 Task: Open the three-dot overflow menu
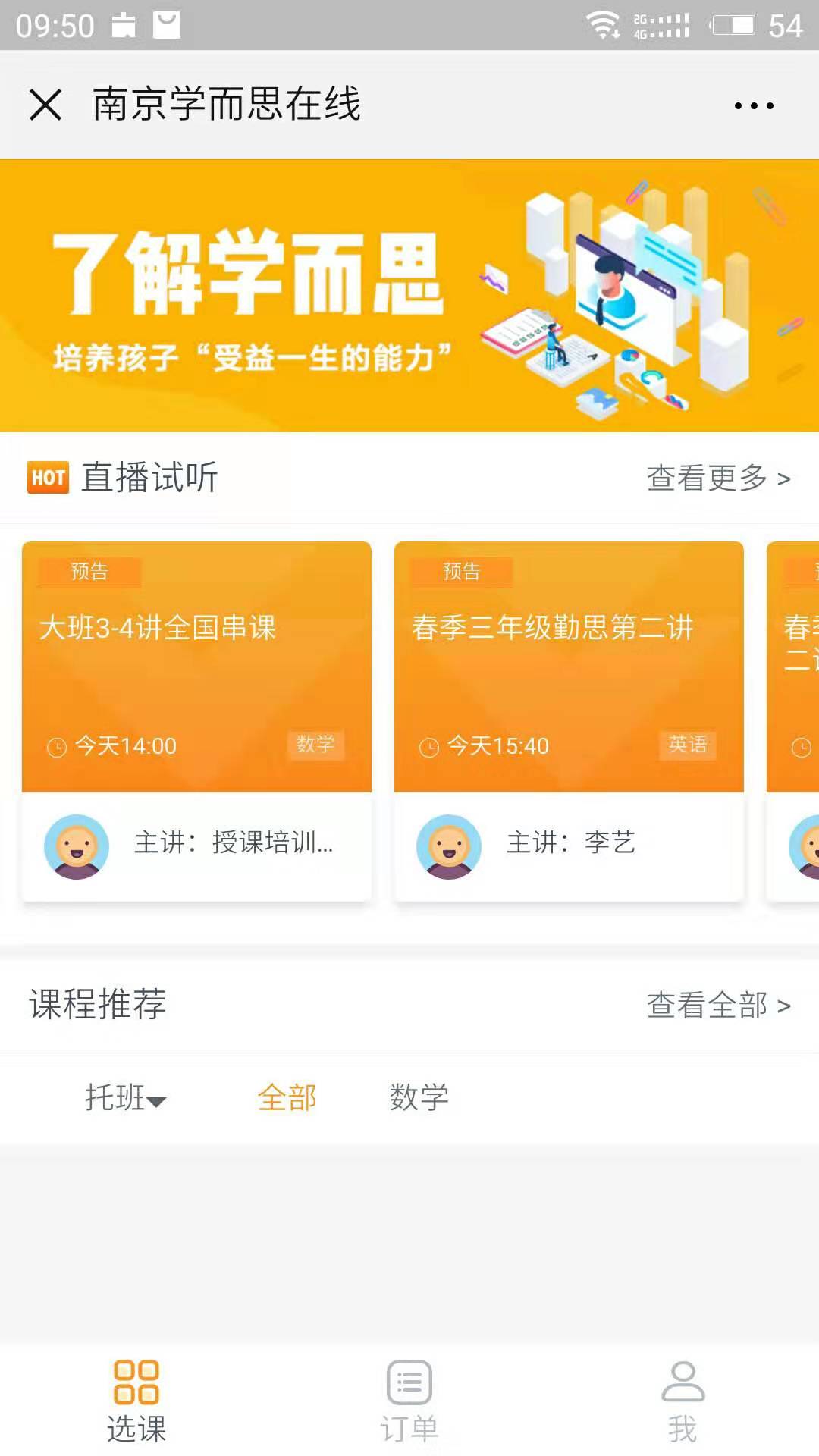click(x=754, y=105)
